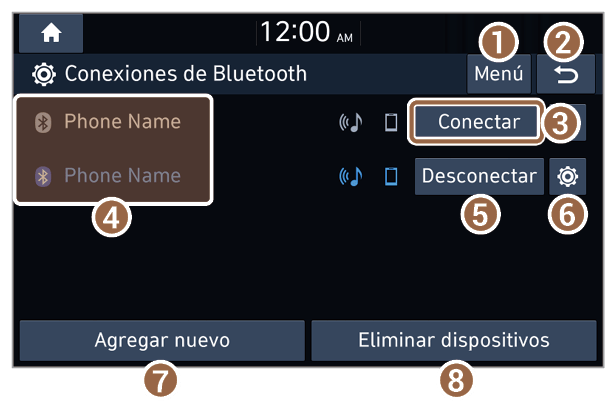614x404 pixels.
Task: Go back with the return arrow
Action: [565, 74]
